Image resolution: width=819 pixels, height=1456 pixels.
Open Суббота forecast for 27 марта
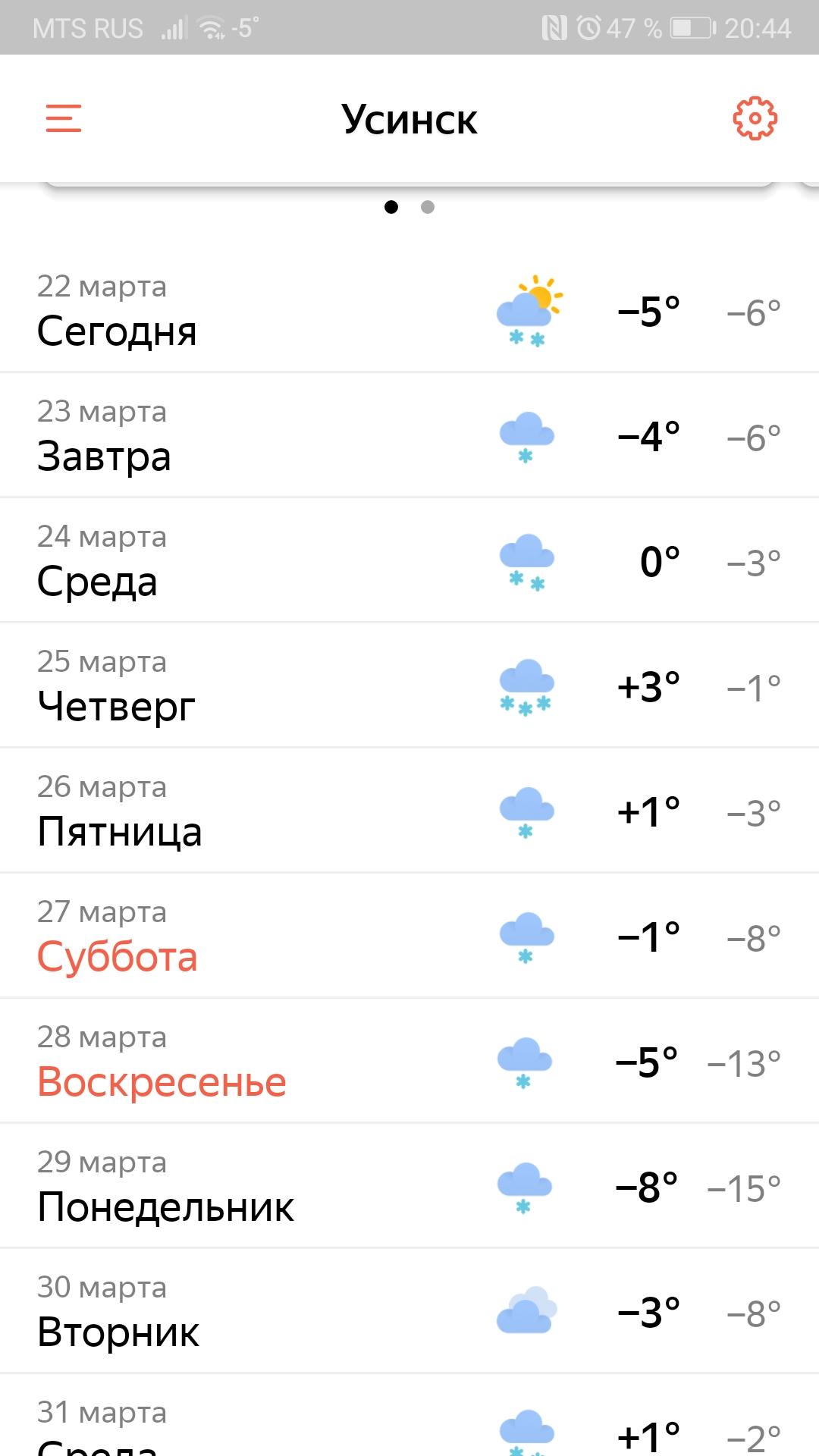tap(409, 936)
